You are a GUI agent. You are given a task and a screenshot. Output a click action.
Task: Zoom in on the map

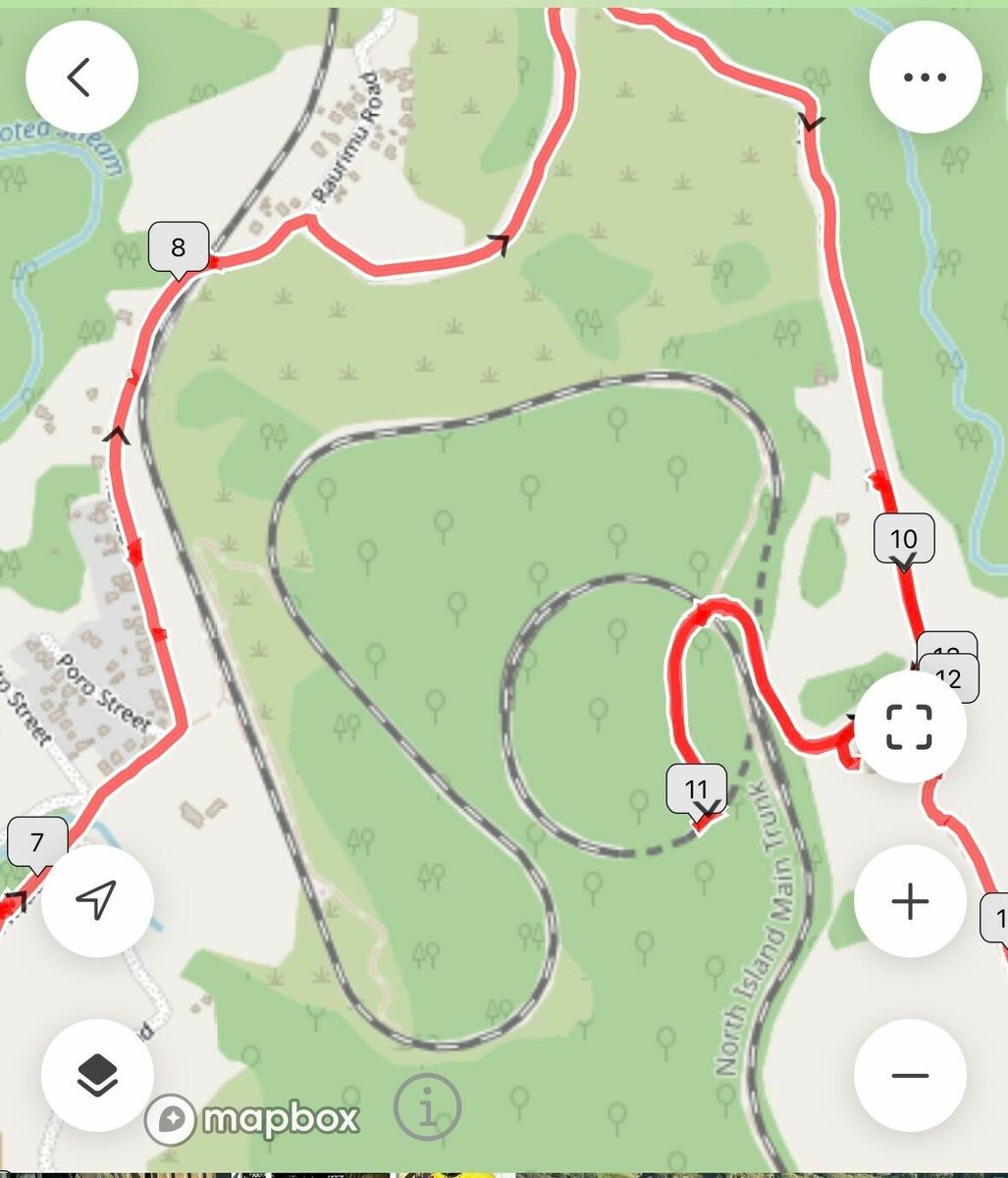(909, 901)
